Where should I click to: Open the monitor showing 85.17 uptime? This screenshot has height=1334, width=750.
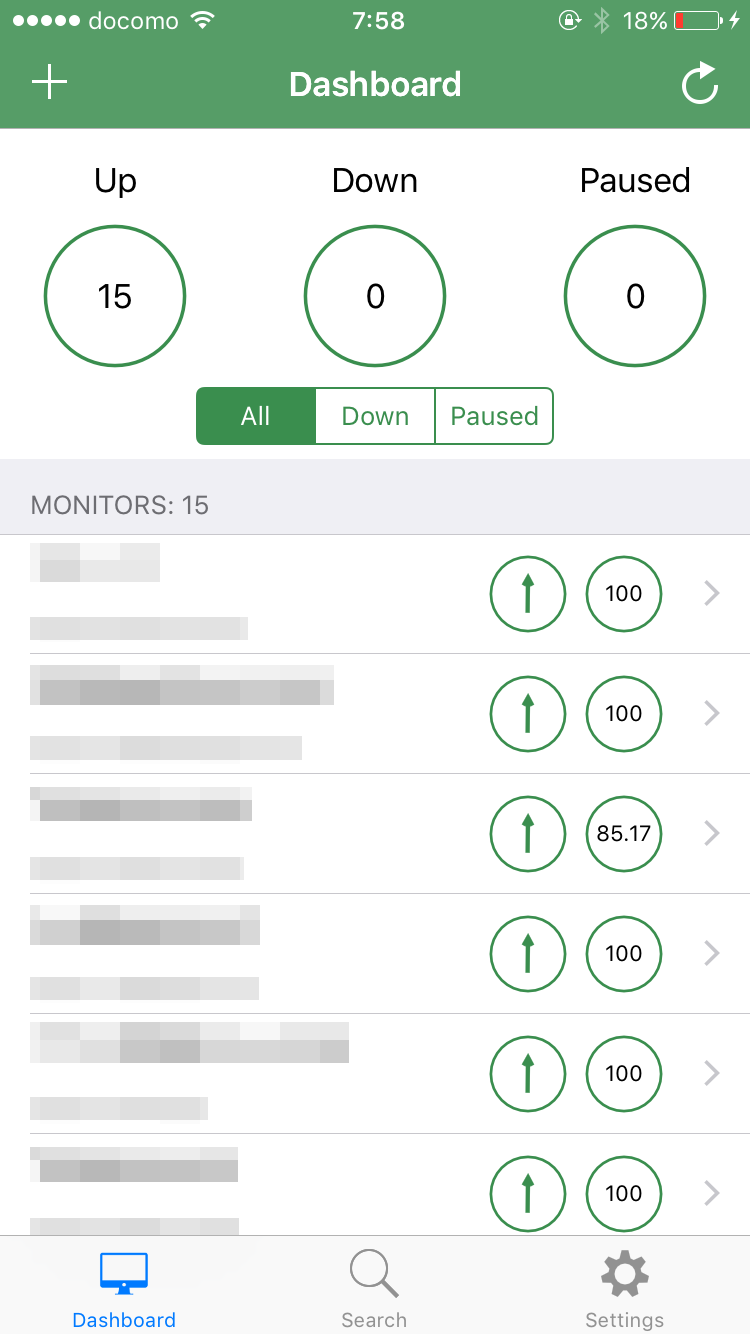(375, 833)
